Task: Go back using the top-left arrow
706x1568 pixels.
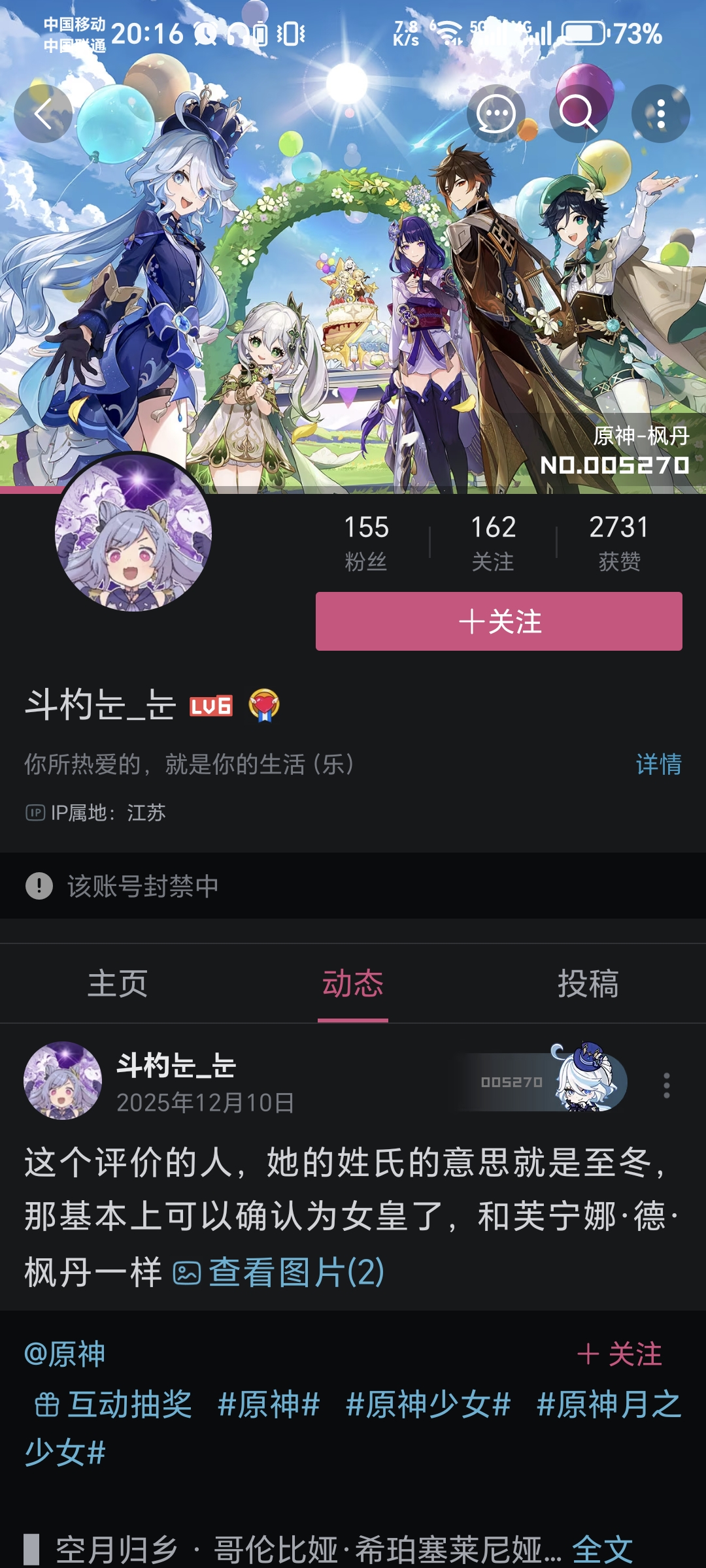Action: (x=43, y=114)
